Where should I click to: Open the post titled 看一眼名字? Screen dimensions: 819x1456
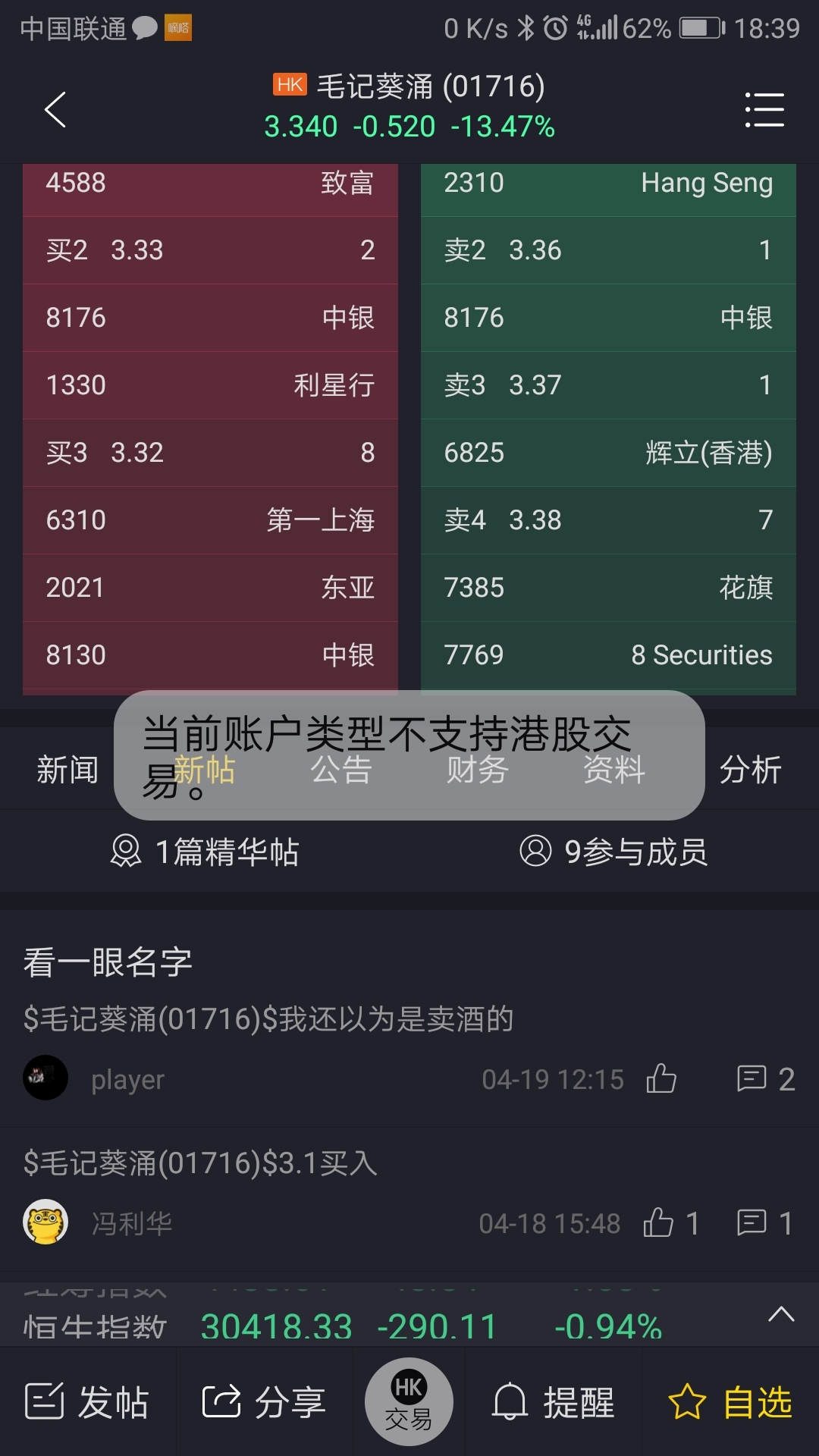tap(108, 962)
